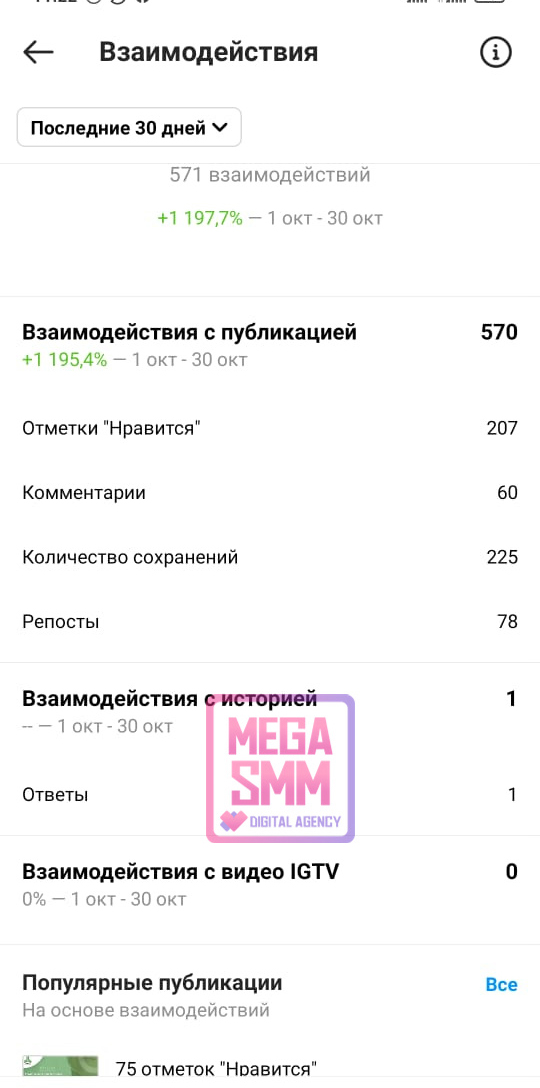The height and width of the screenshot is (1088, 540).
Task: Open the info icon in the header
Action: pos(496,52)
